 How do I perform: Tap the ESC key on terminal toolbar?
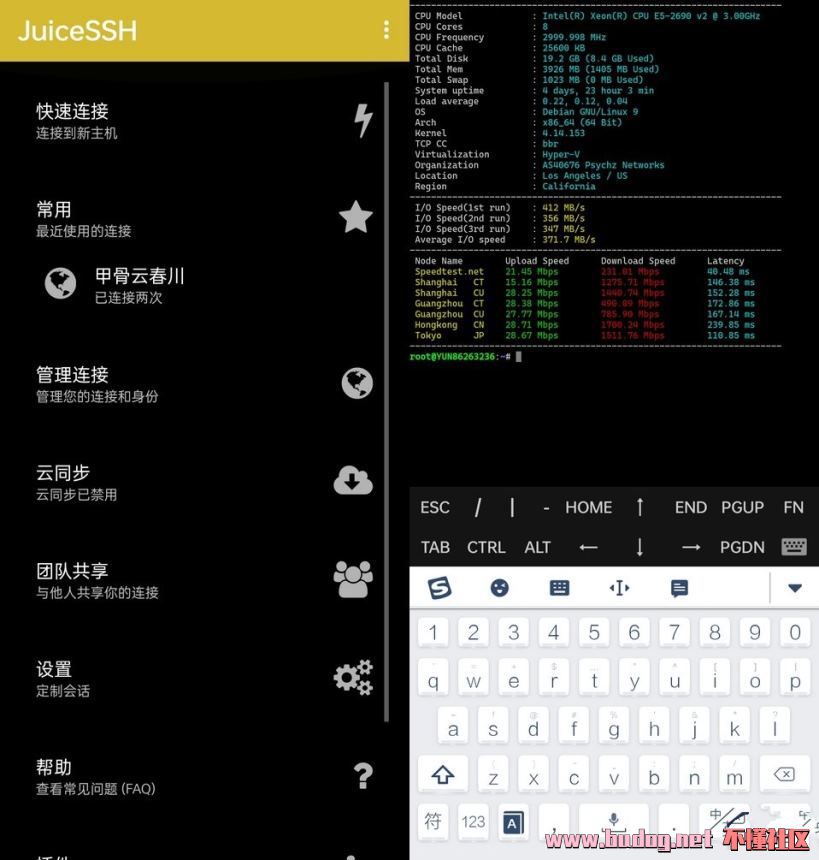(435, 508)
